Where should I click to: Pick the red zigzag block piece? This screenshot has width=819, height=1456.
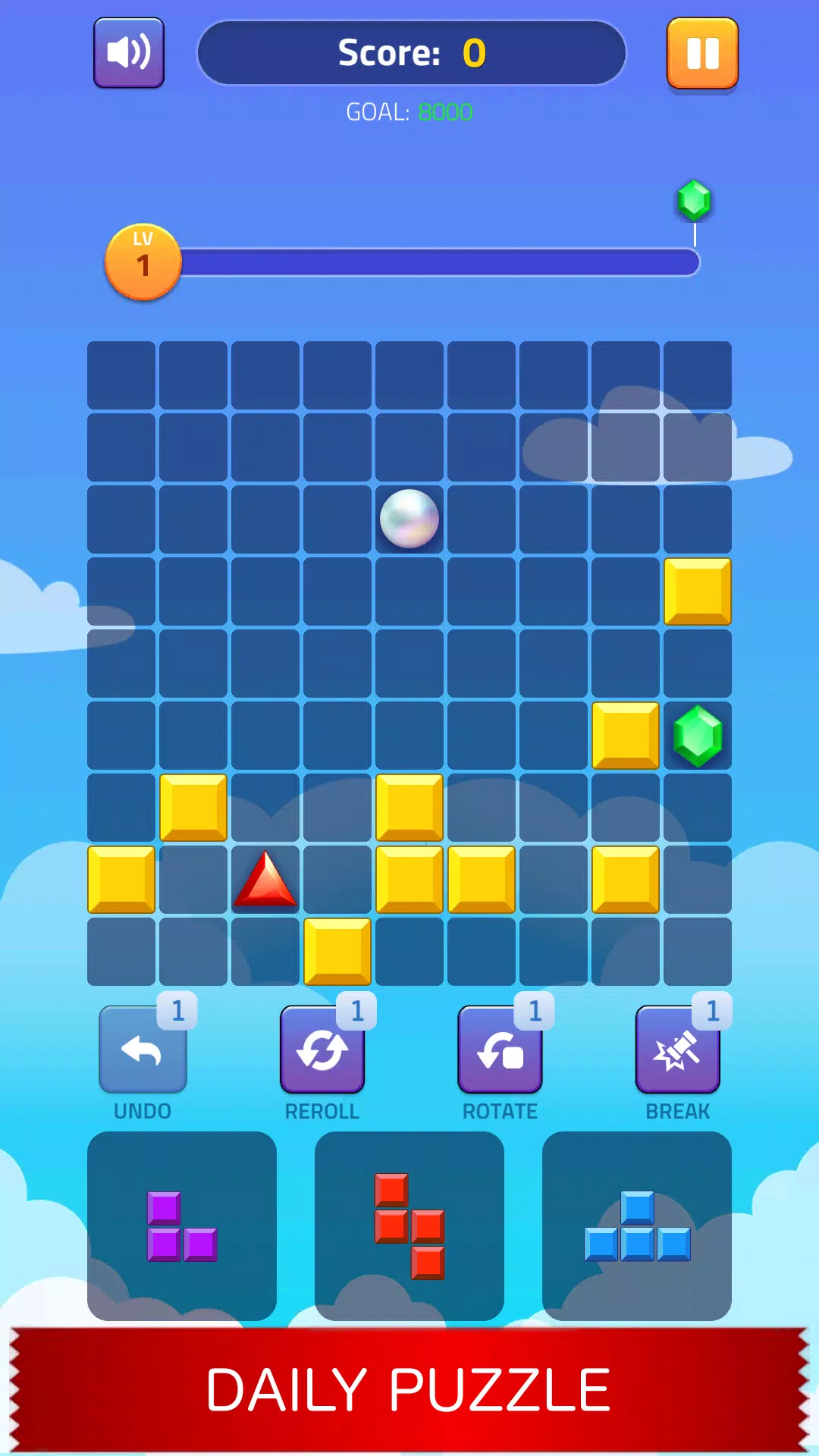coord(409,1226)
